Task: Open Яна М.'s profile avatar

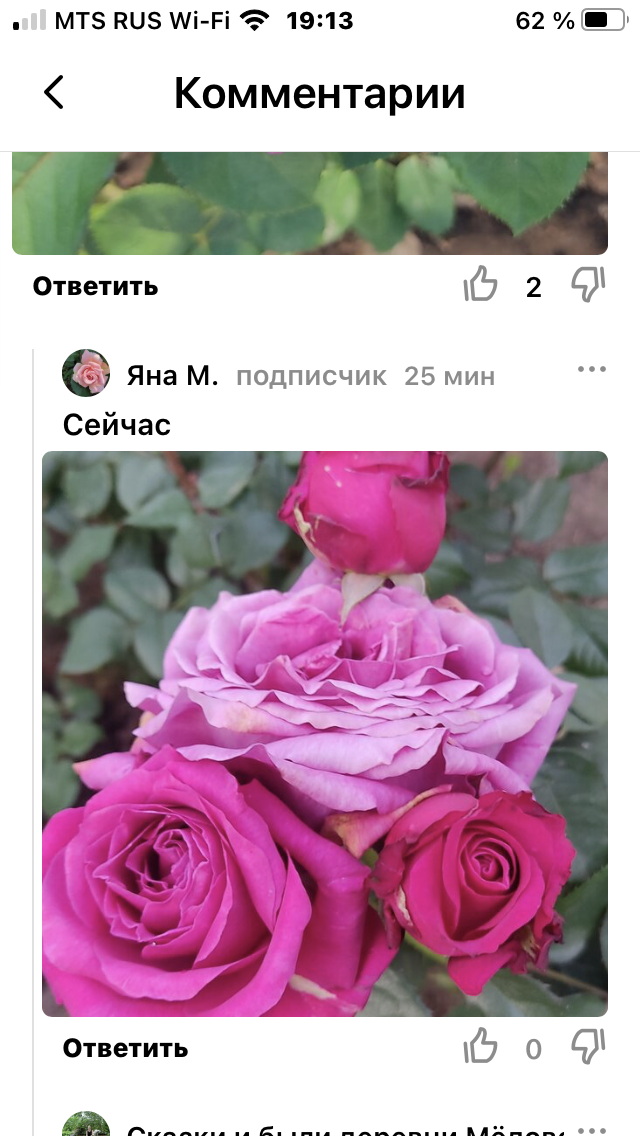Action: pos(86,374)
